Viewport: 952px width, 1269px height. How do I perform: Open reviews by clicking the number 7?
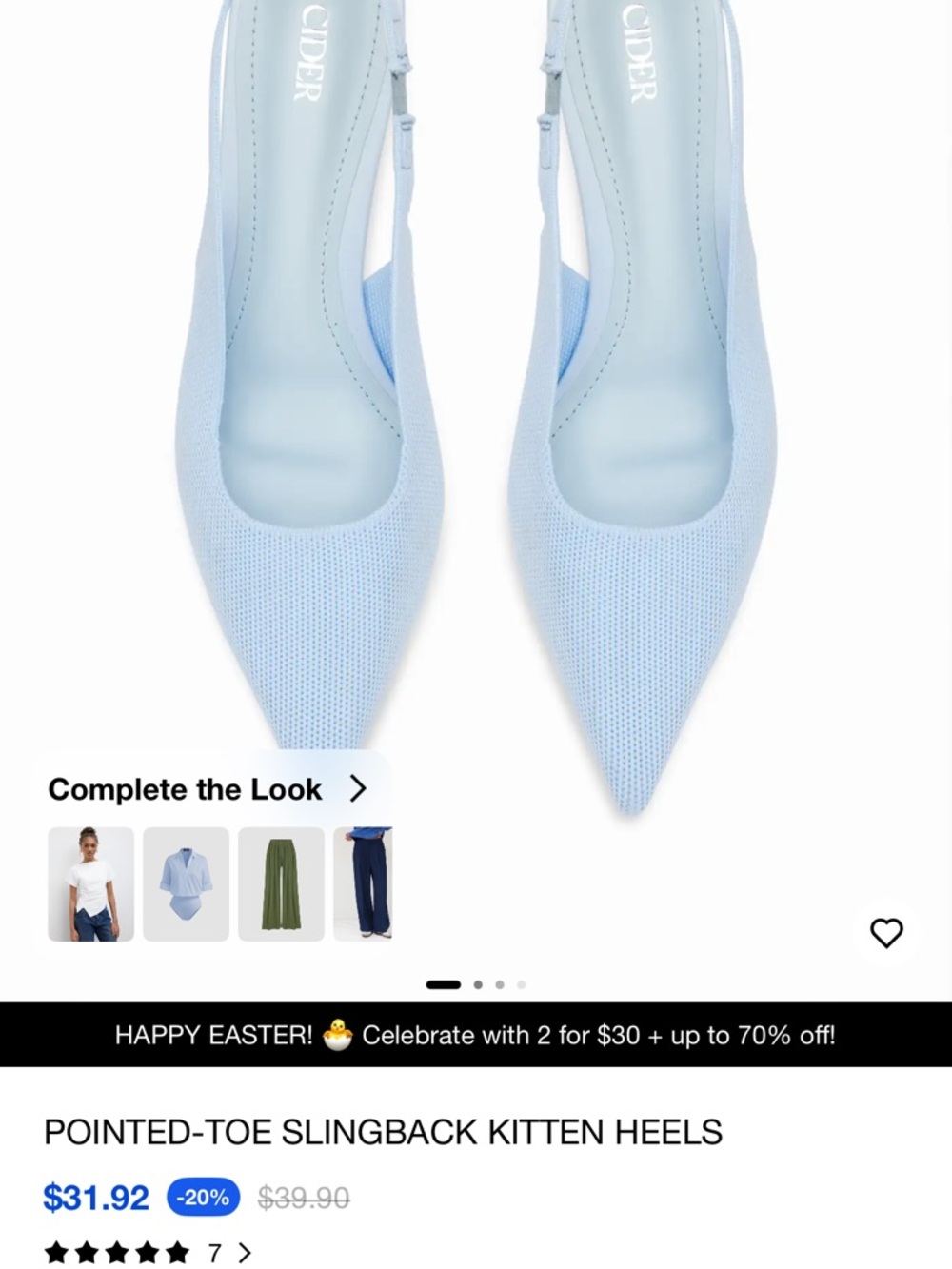tap(215, 1253)
